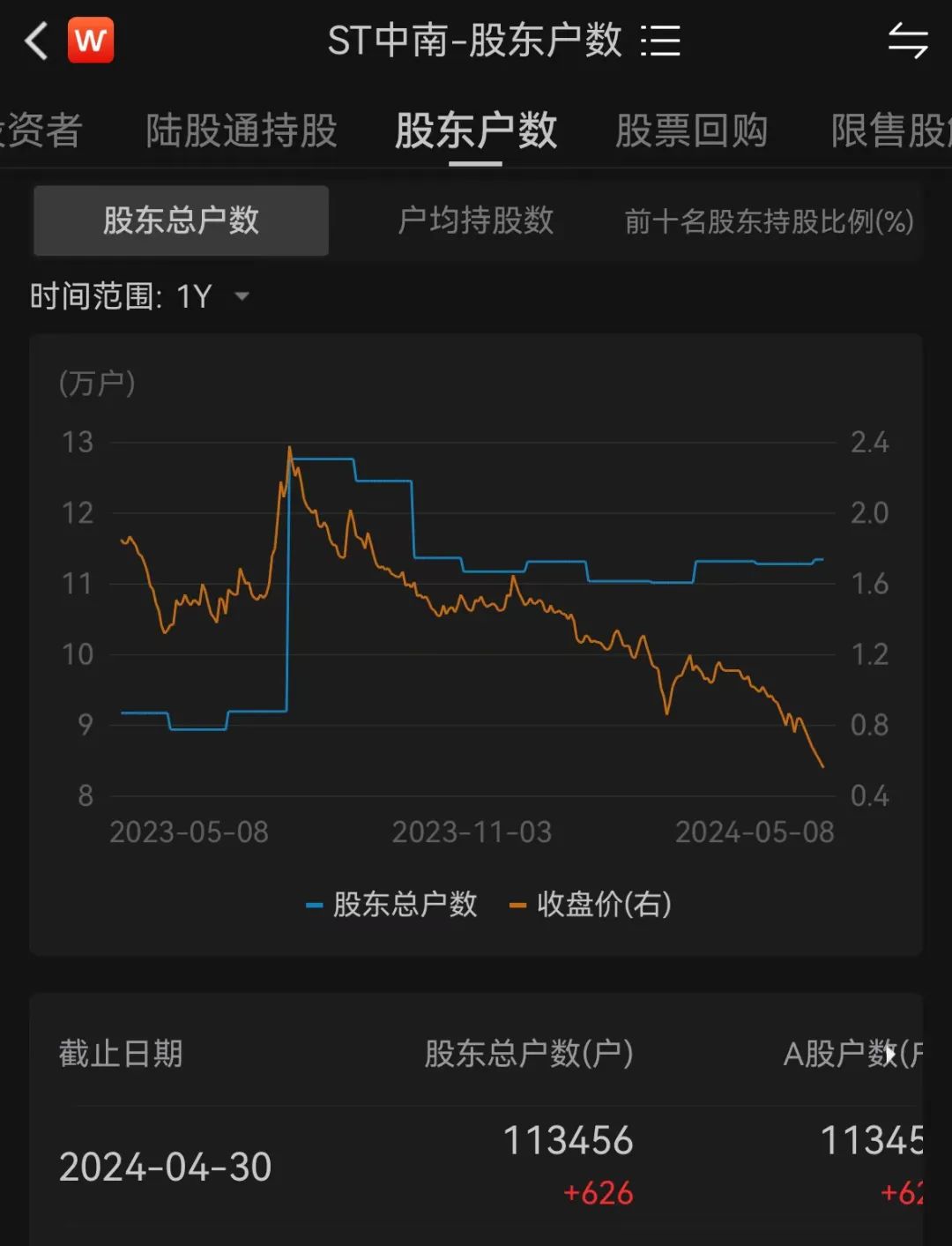This screenshot has height=1246, width=952.
Task: View 前十名股东持股比例(%) chart
Action: pos(769,221)
